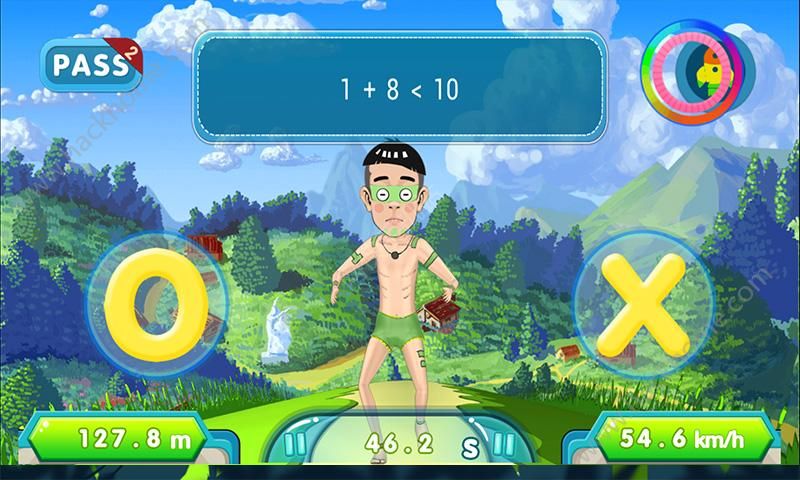Answer false with the X bubble
This screenshot has height=480, width=800.
coord(645,300)
